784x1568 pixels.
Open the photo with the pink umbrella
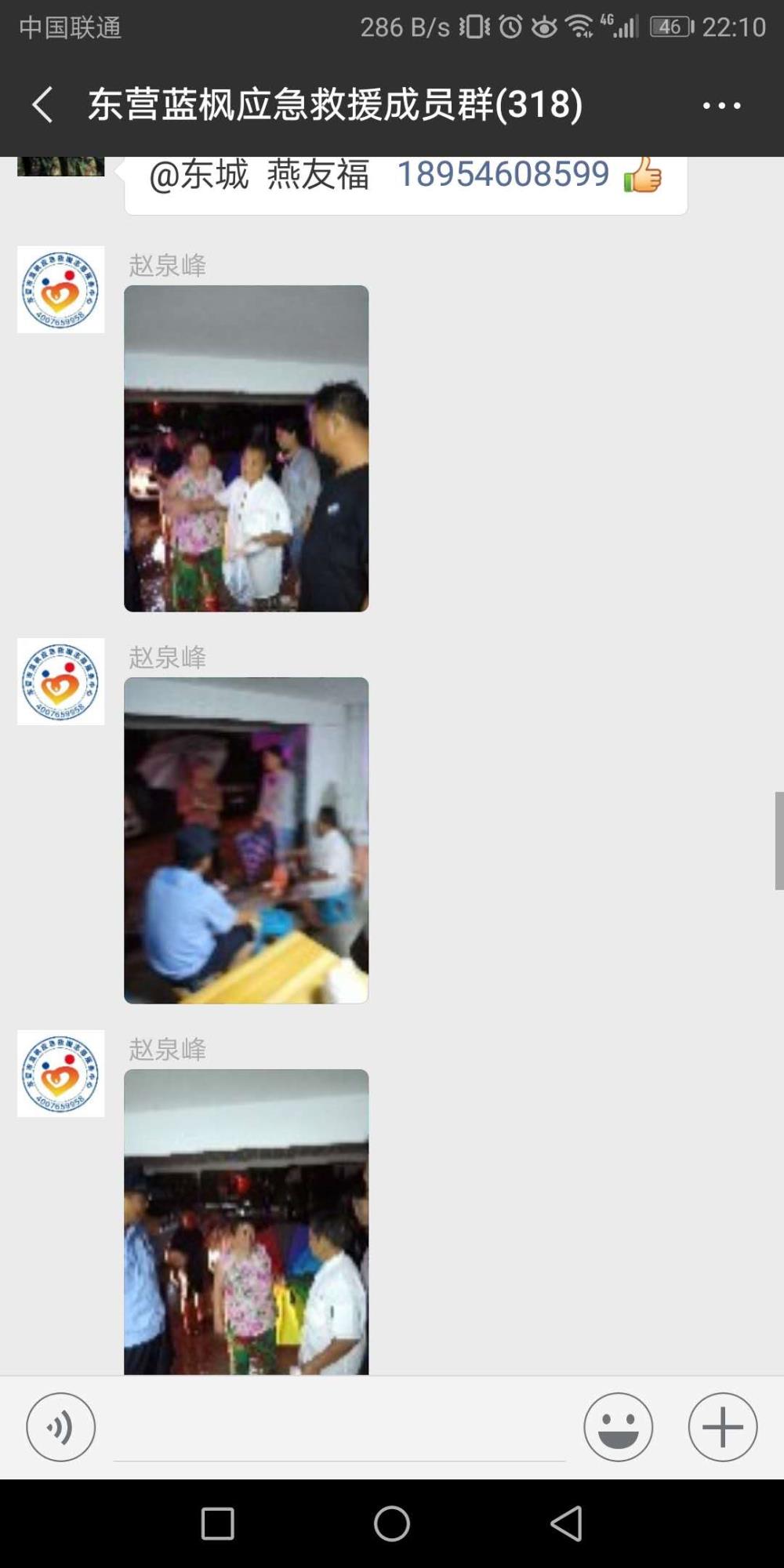click(x=246, y=840)
